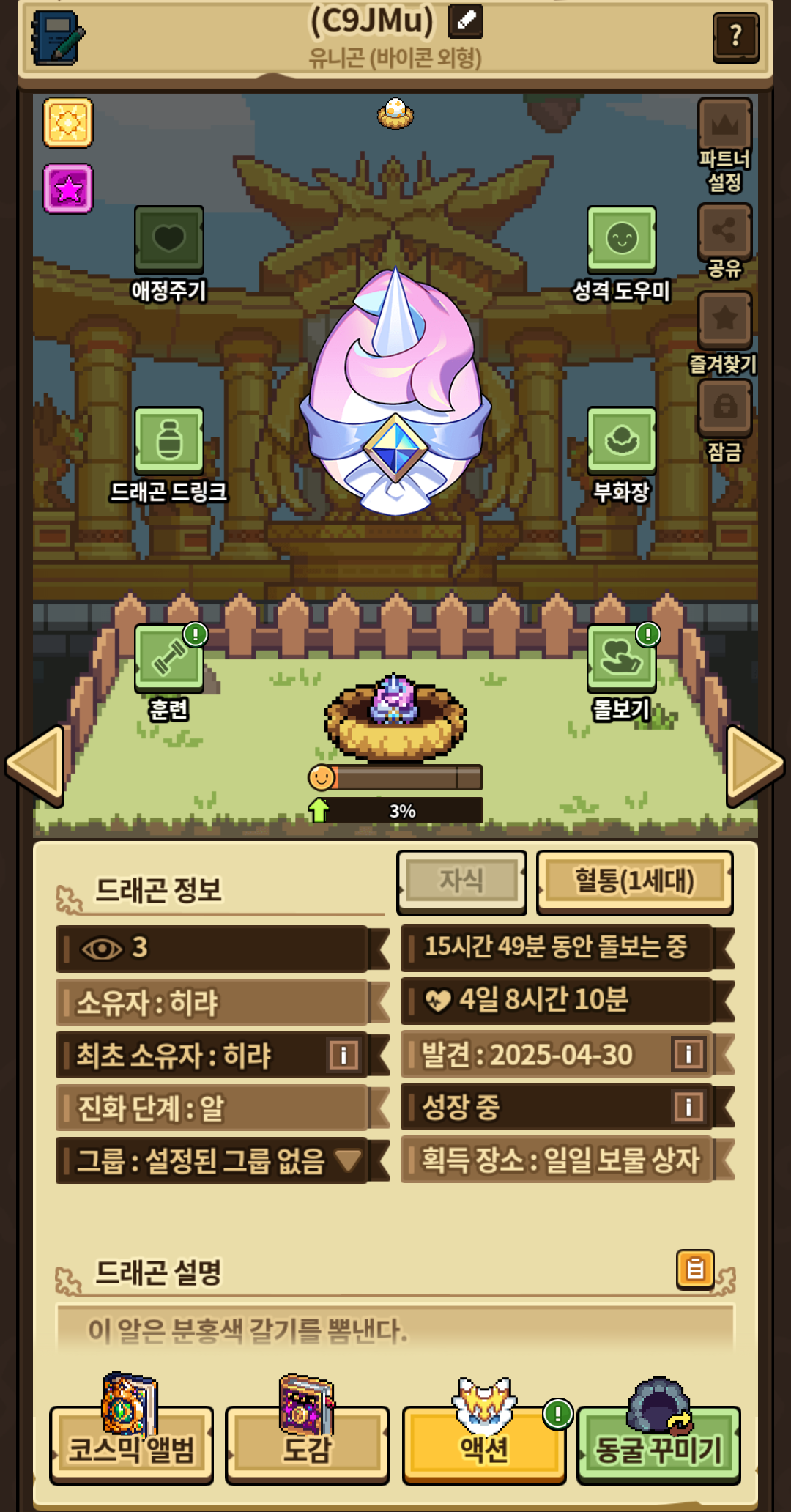Viewport: 791px width, 1512px height.
Task: Open the help question mark button
Action: point(735,37)
